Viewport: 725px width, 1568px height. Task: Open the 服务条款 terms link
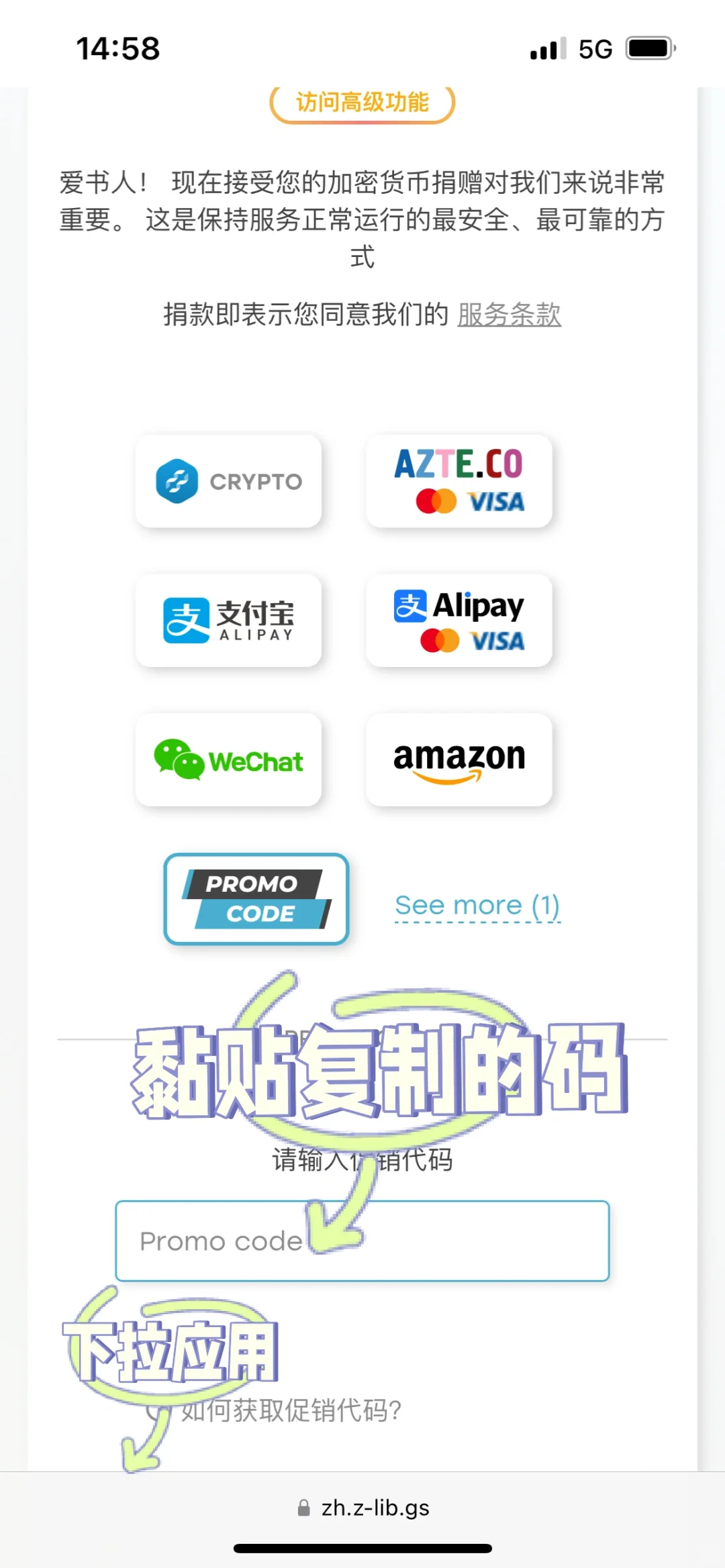(x=509, y=314)
